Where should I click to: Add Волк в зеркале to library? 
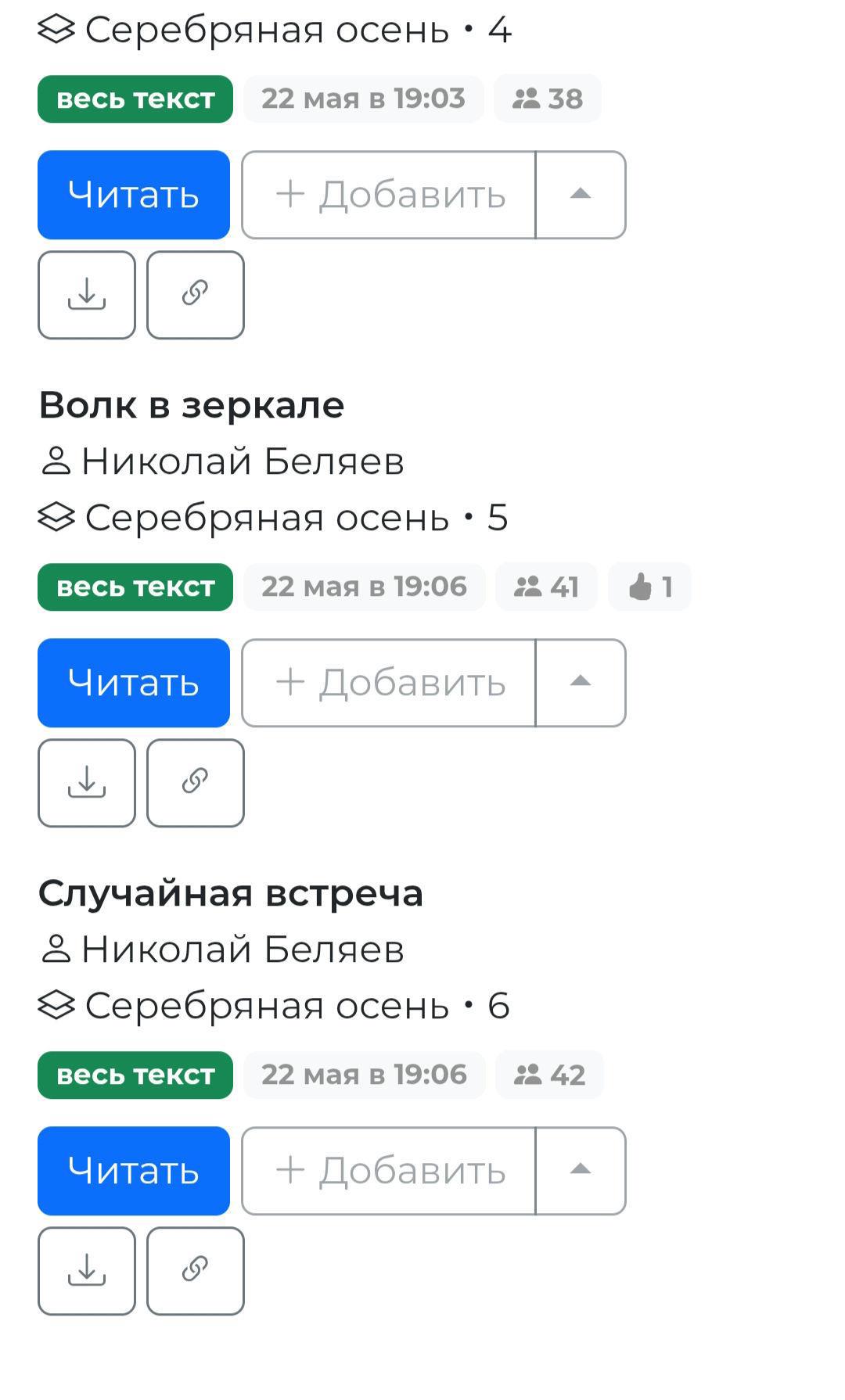coord(389,683)
